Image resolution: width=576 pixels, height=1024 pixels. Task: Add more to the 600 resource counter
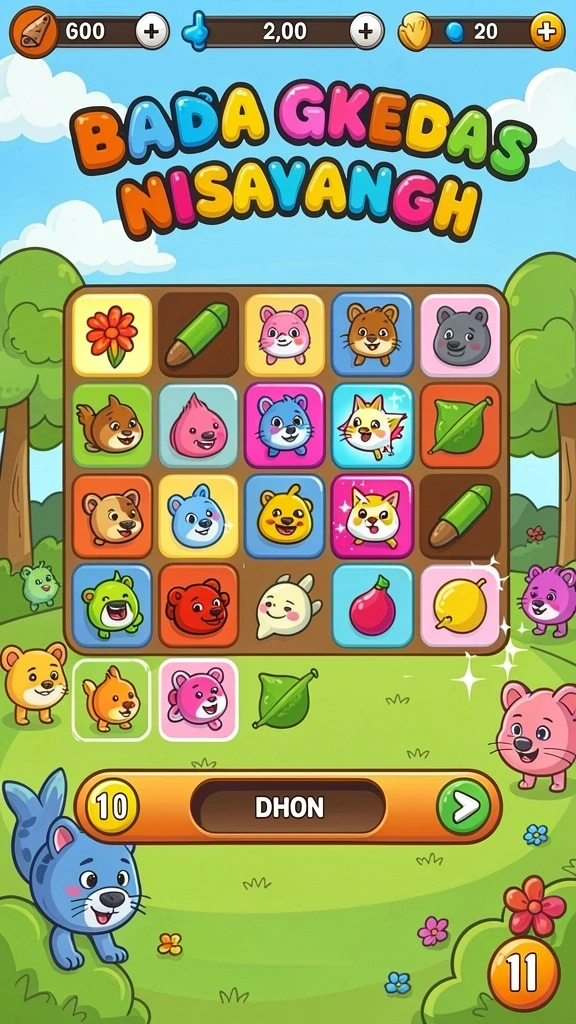click(152, 31)
